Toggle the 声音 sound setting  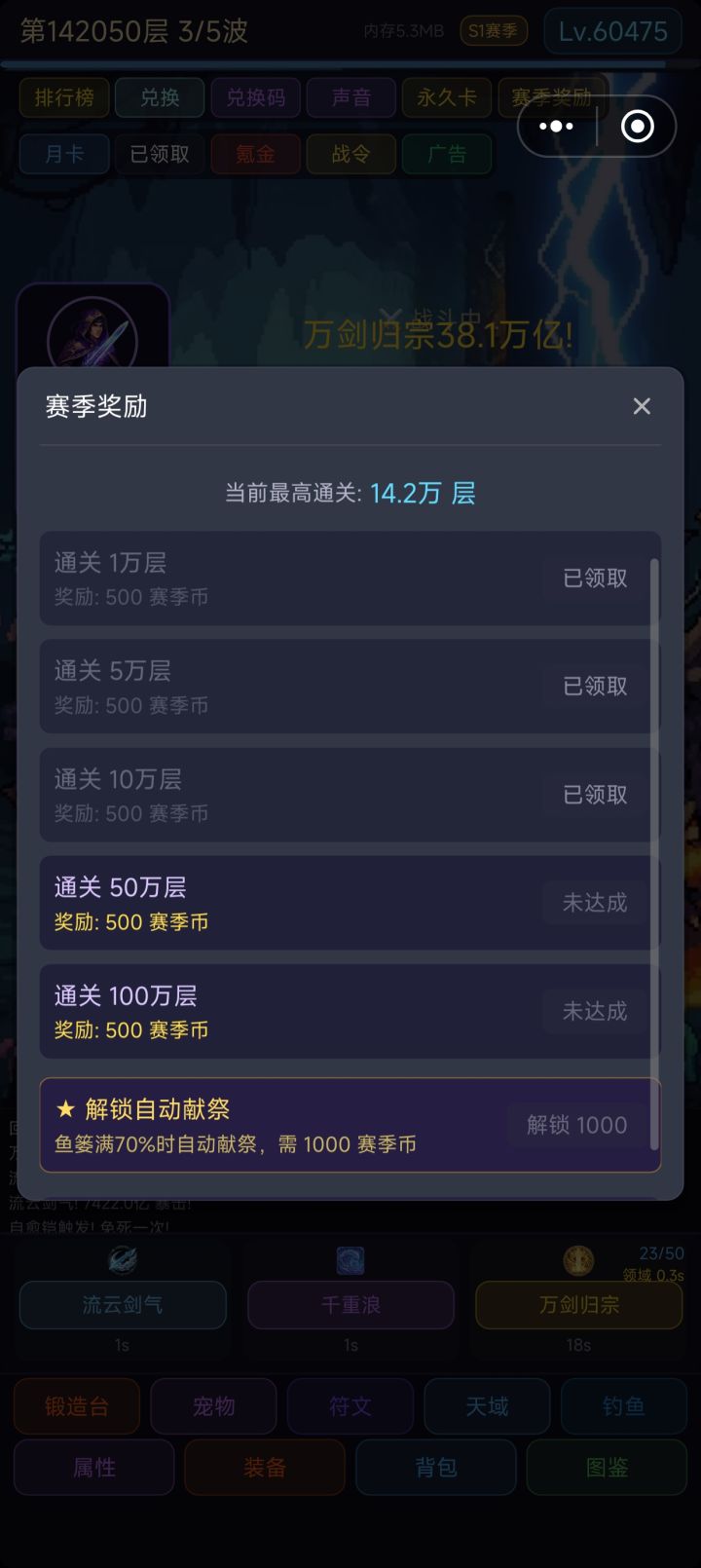pos(350,97)
